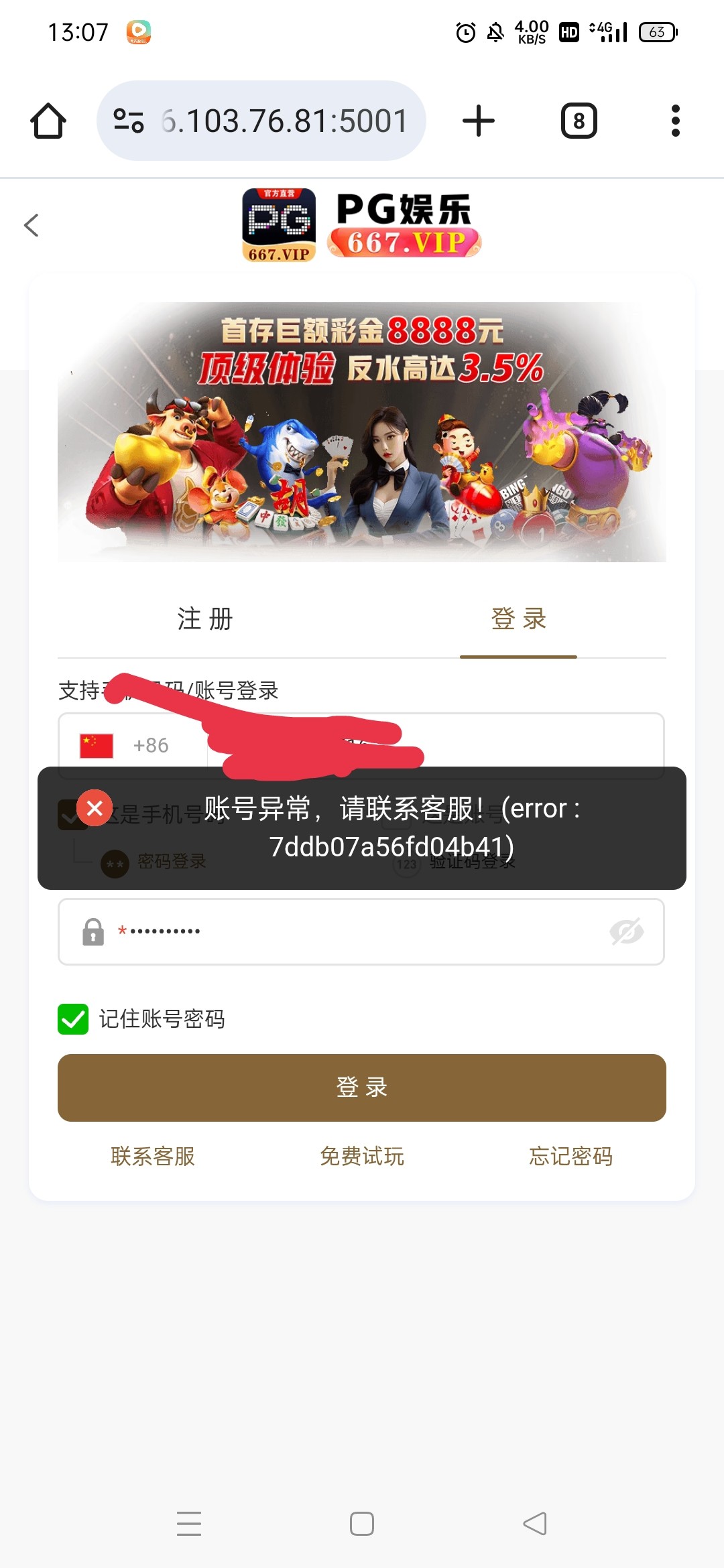Open the 忘记密码 link
The width and height of the screenshot is (724, 1568).
[x=570, y=1156]
